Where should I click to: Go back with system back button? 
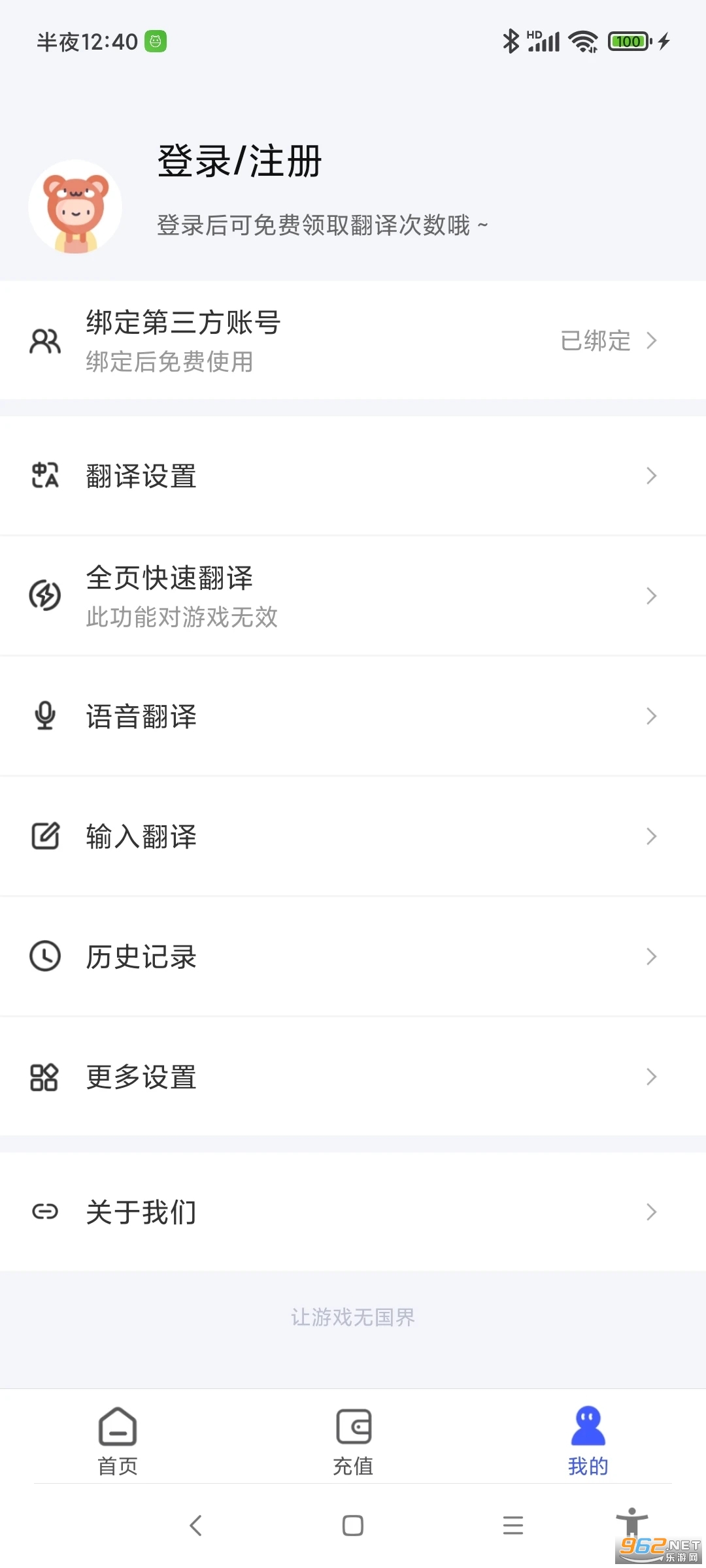(x=195, y=1526)
